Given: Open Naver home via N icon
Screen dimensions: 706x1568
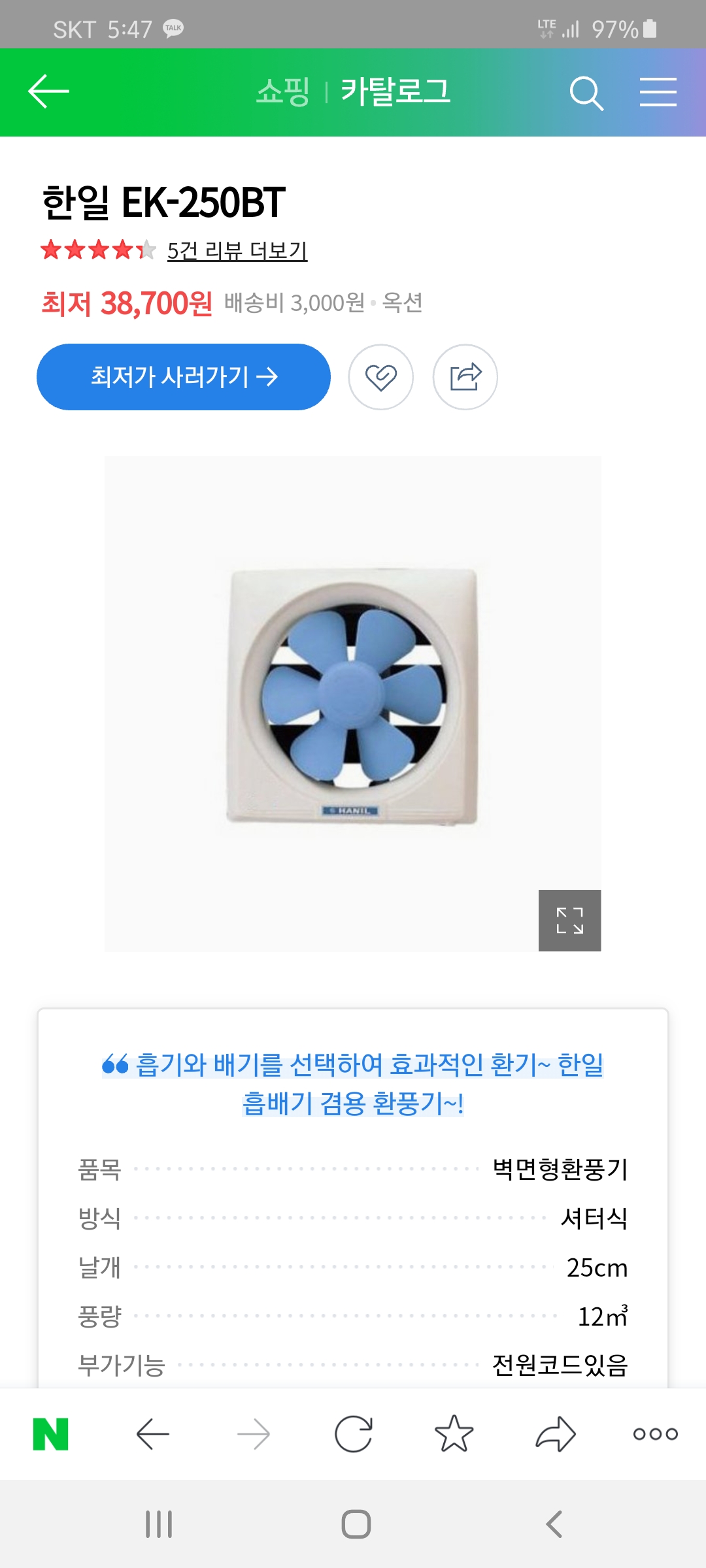Looking at the screenshot, I should (51, 1434).
